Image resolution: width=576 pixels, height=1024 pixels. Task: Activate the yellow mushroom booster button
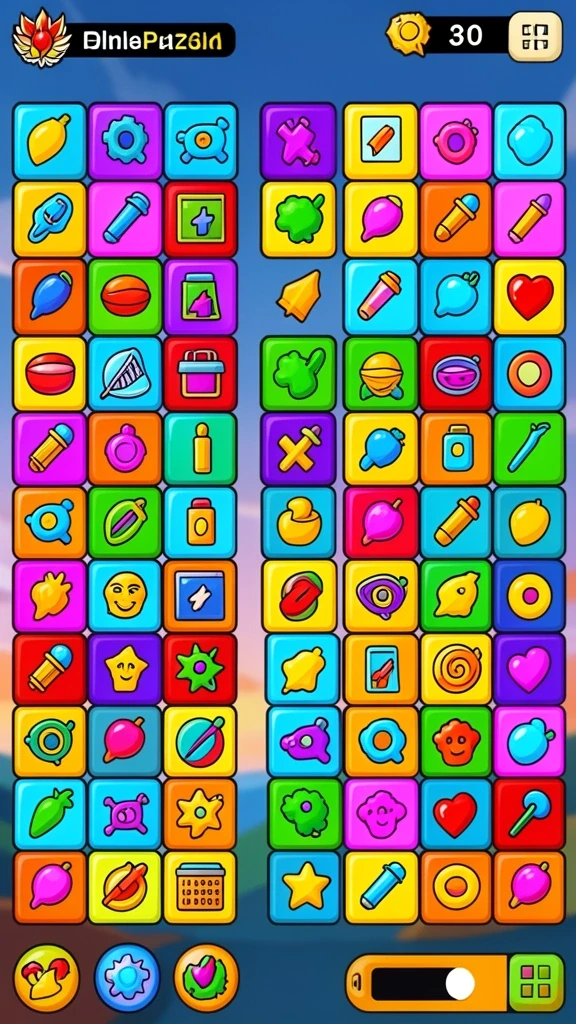tap(46, 977)
